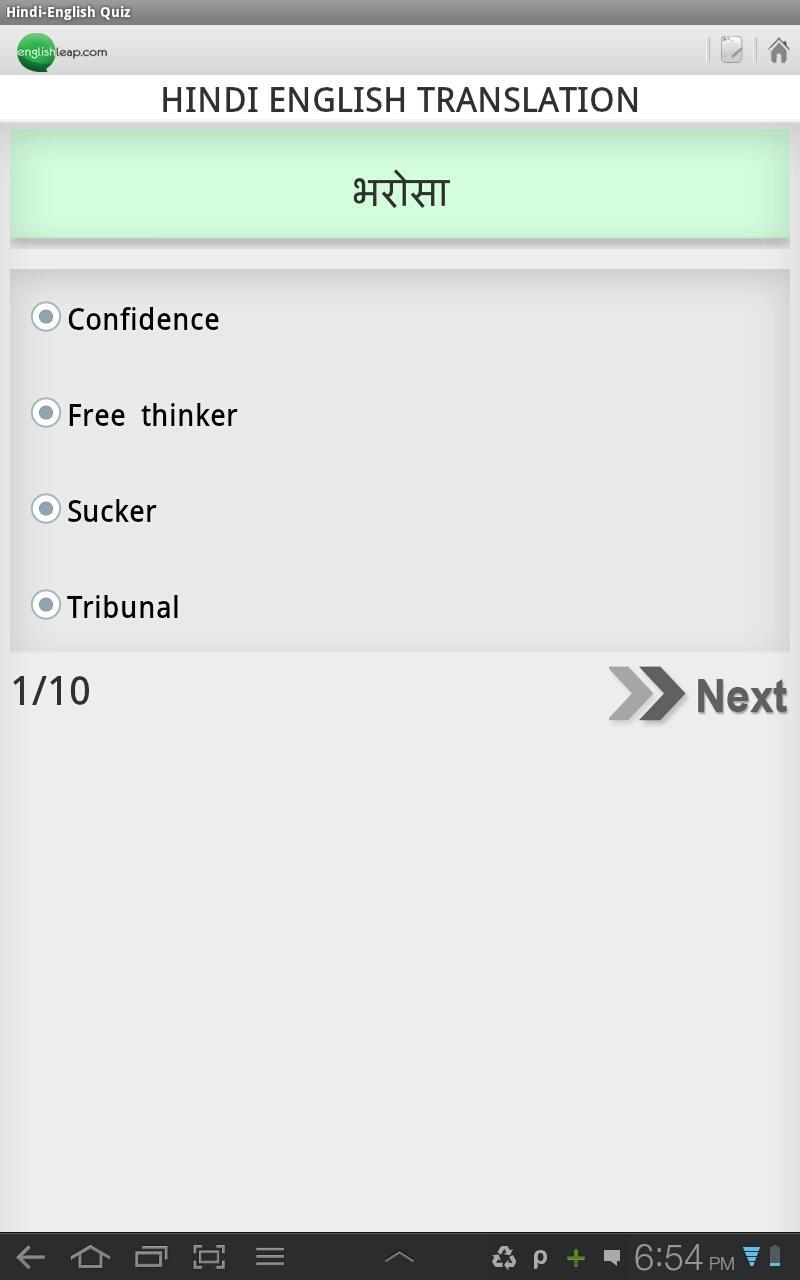The image size is (800, 1280).
Task: Tap the 1/10 question progress indicator
Action: coord(51,690)
